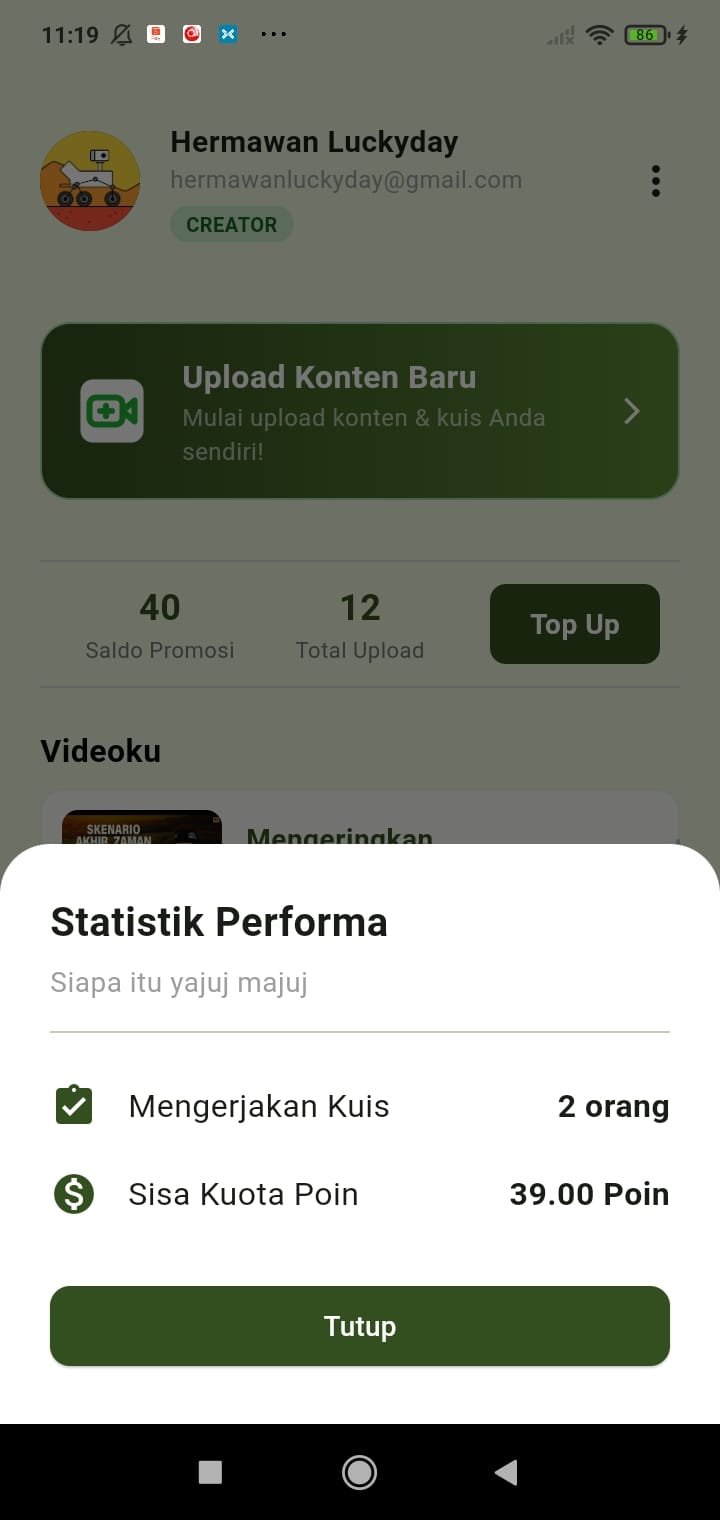Open the three-dot profile menu
Viewport: 720px width, 1520px height.
(656, 180)
